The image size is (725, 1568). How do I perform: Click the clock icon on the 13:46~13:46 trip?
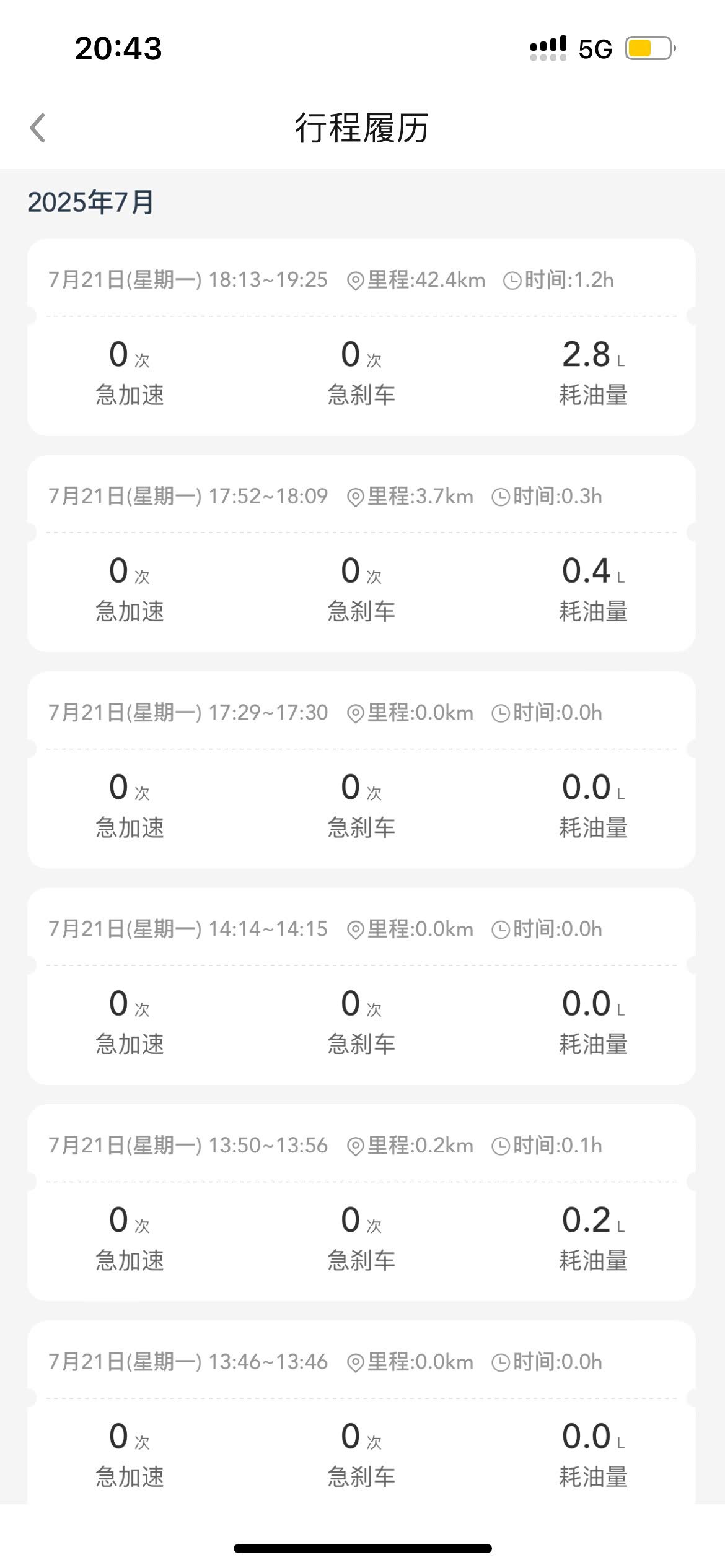[x=499, y=1362]
